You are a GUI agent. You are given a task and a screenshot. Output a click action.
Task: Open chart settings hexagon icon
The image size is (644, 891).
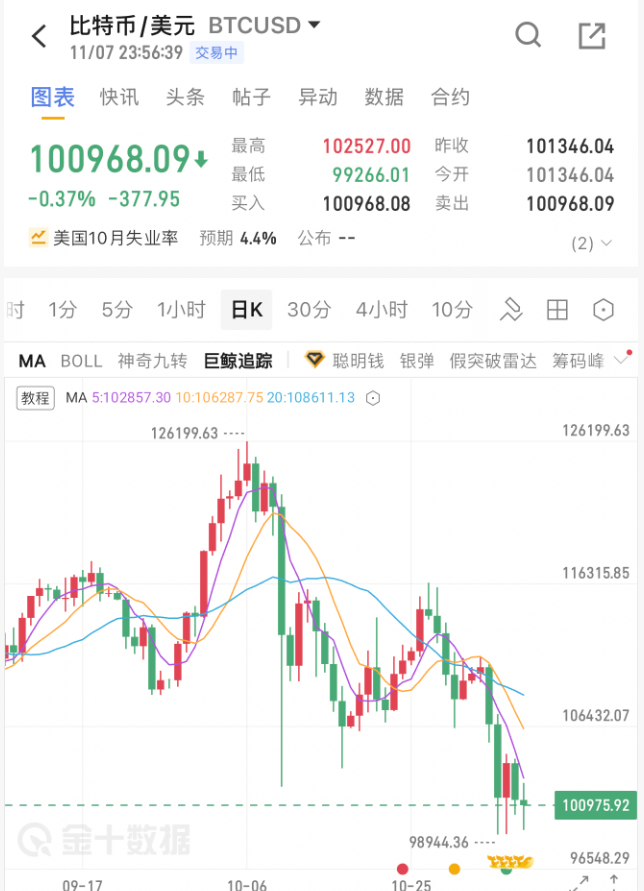tap(603, 310)
